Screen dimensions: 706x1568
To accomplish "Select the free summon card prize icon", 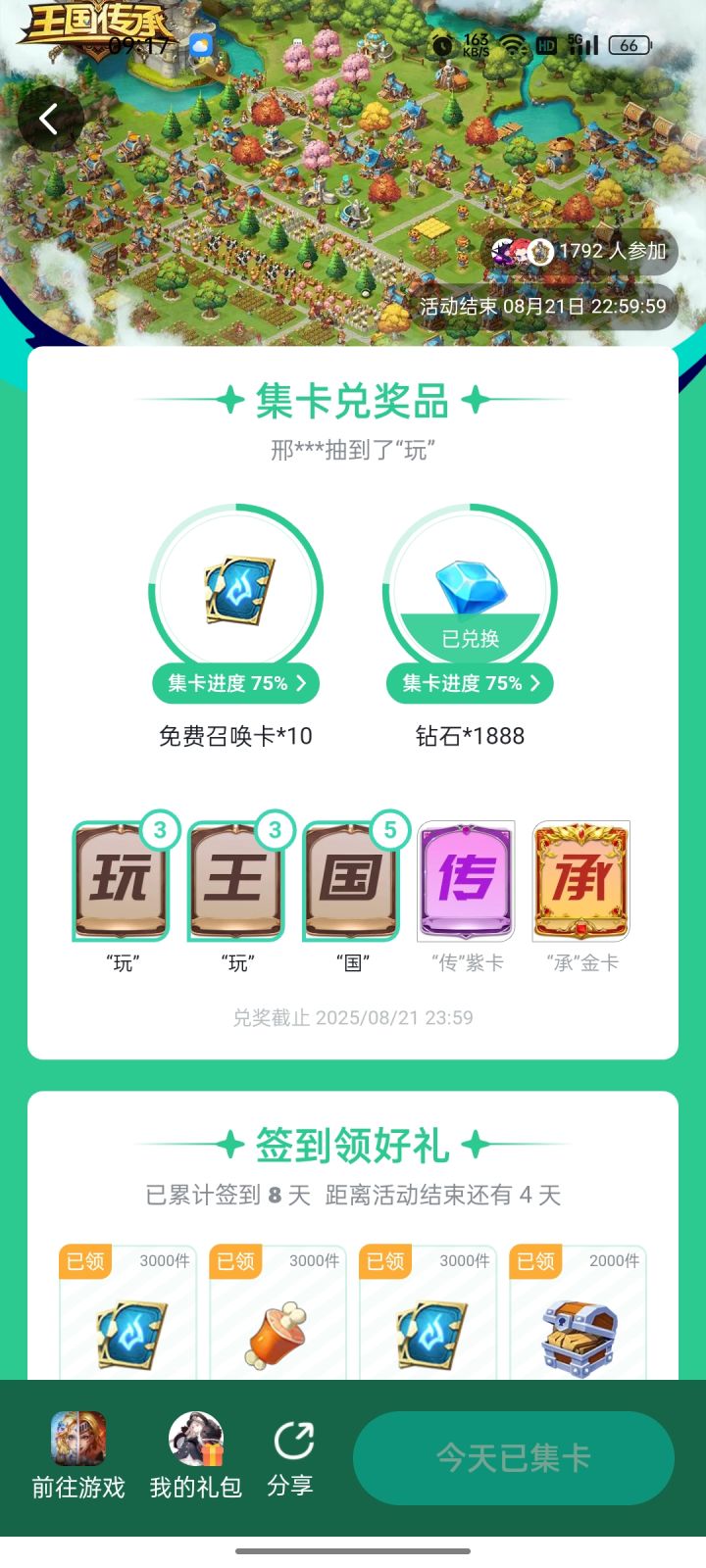I will point(235,588).
